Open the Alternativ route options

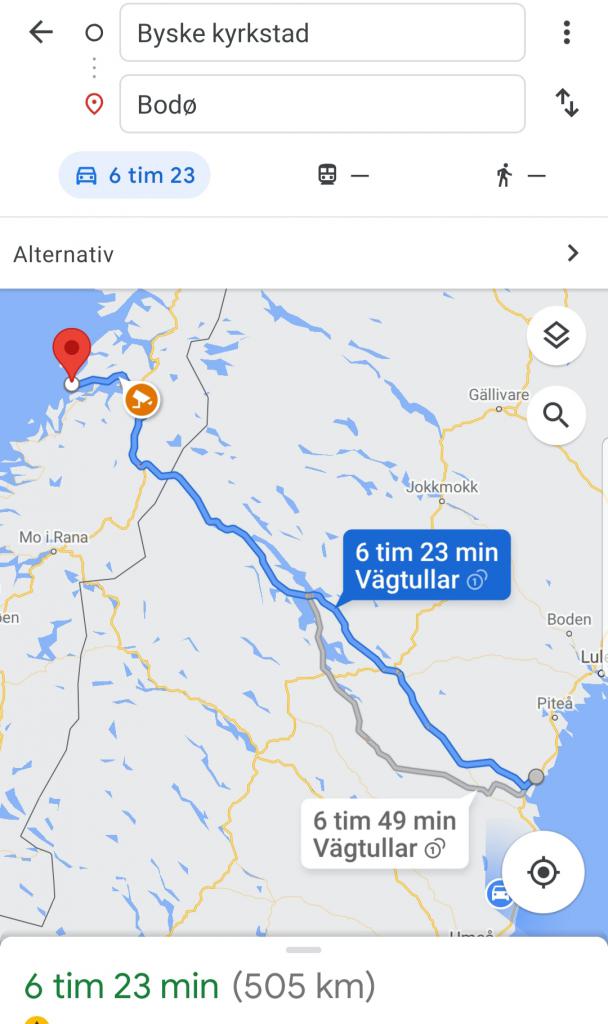[x=304, y=254]
